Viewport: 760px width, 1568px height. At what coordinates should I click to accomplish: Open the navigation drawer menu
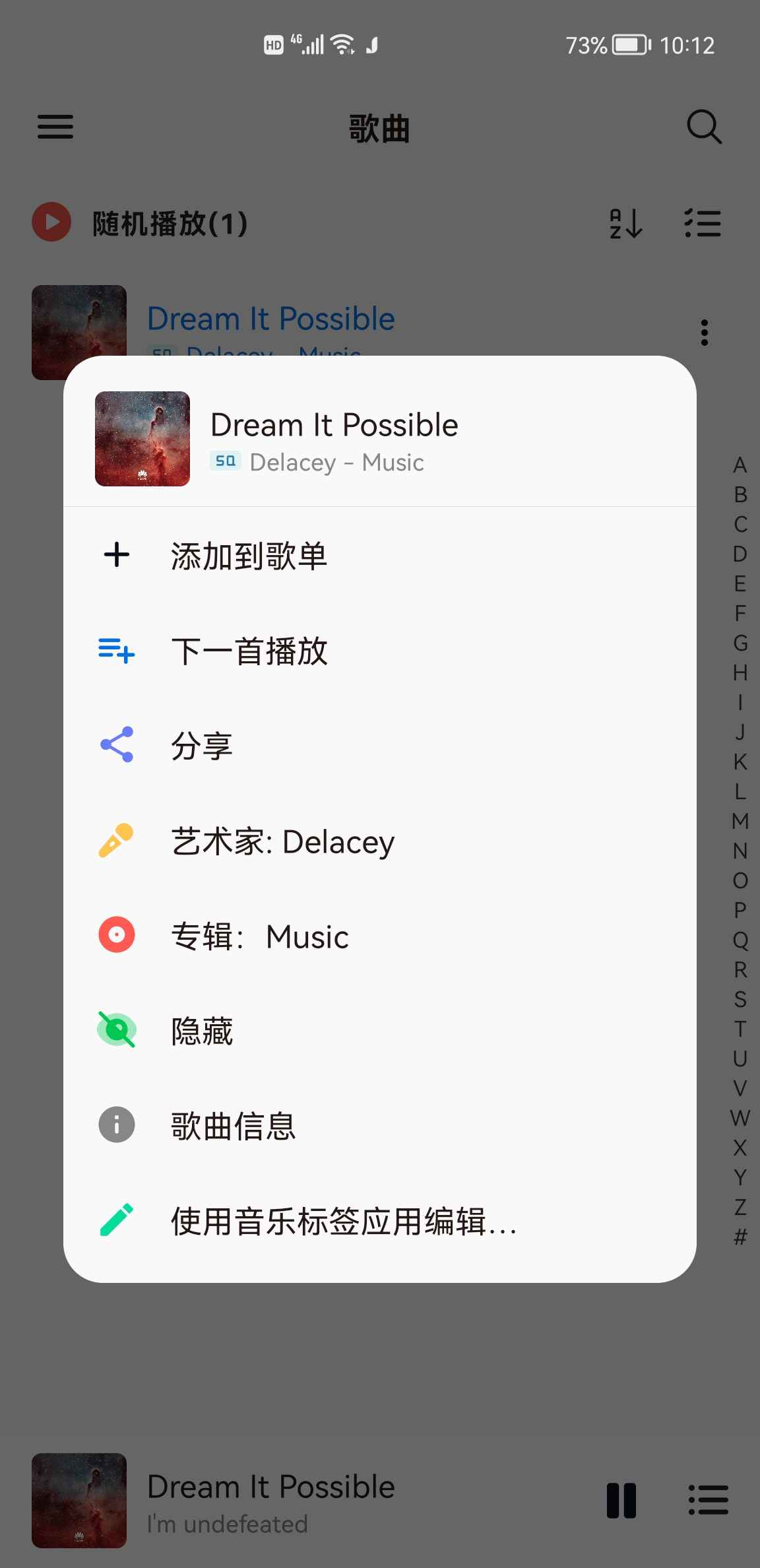tap(55, 127)
